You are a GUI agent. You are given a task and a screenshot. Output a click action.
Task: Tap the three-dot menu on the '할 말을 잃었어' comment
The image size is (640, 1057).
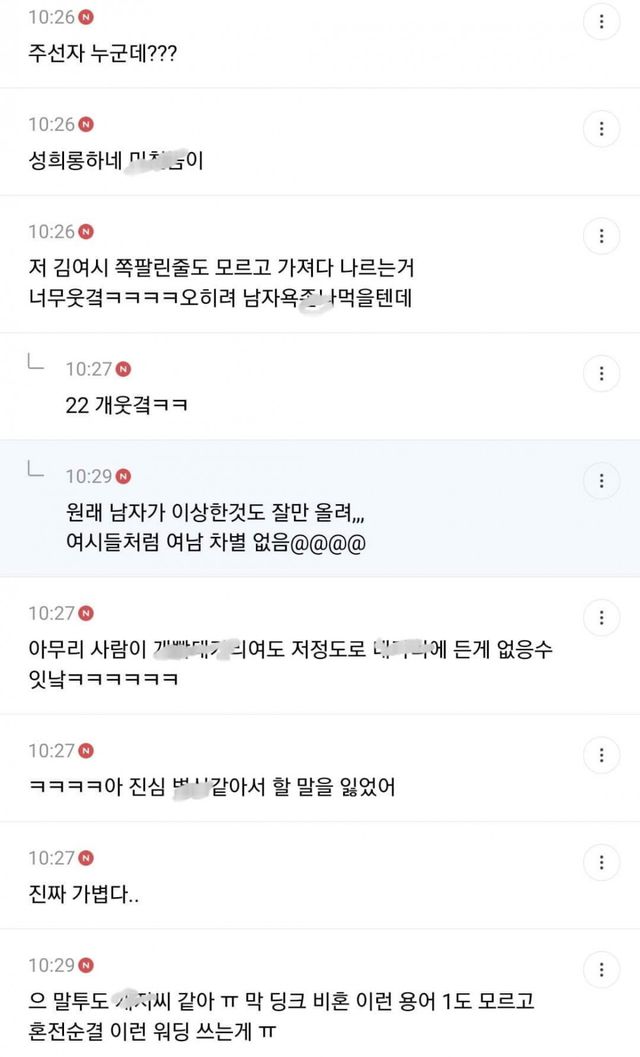(601, 755)
